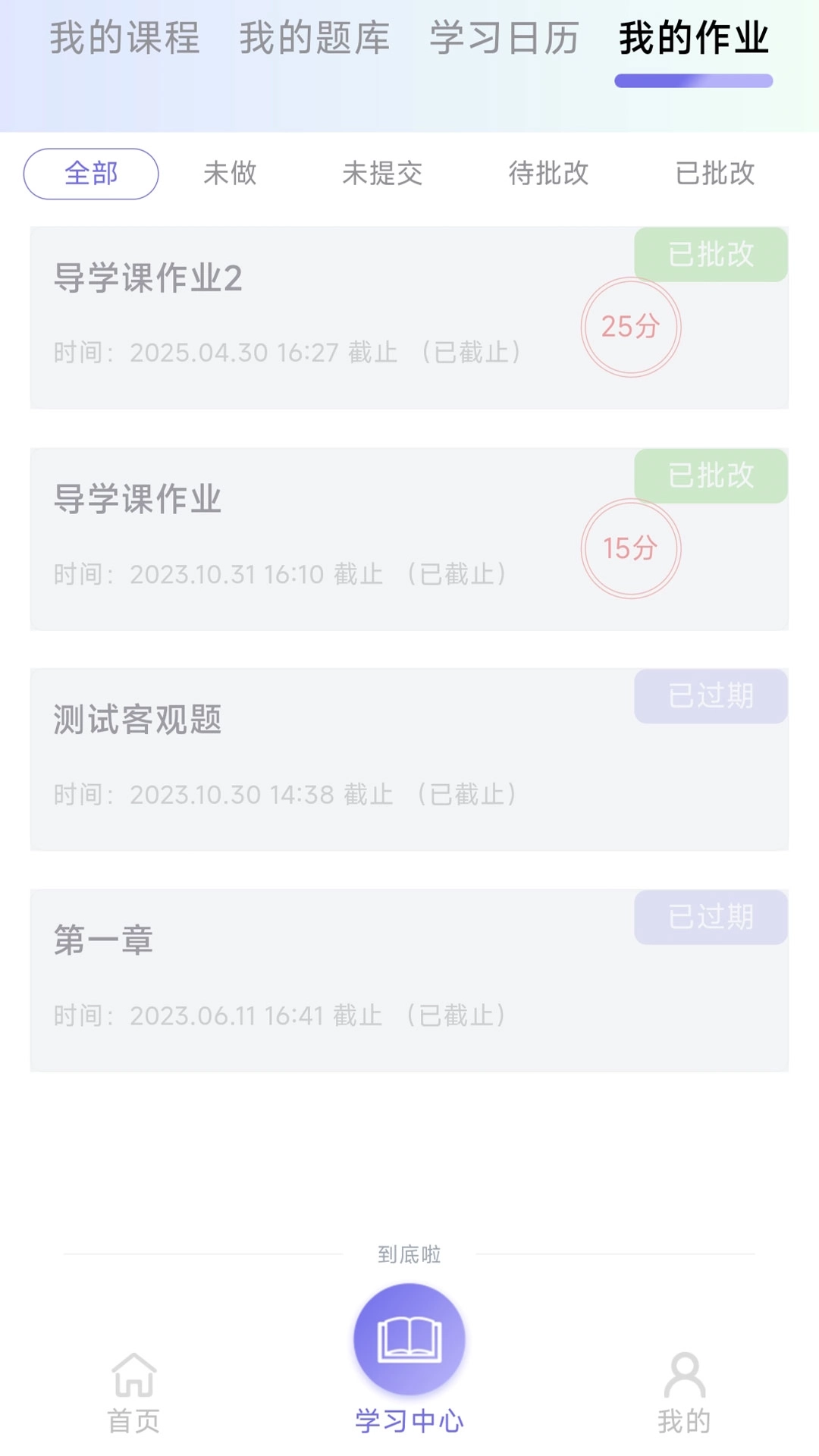Switch filter to 未做
The height and width of the screenshot is (1456, 819).
(231, 174)
